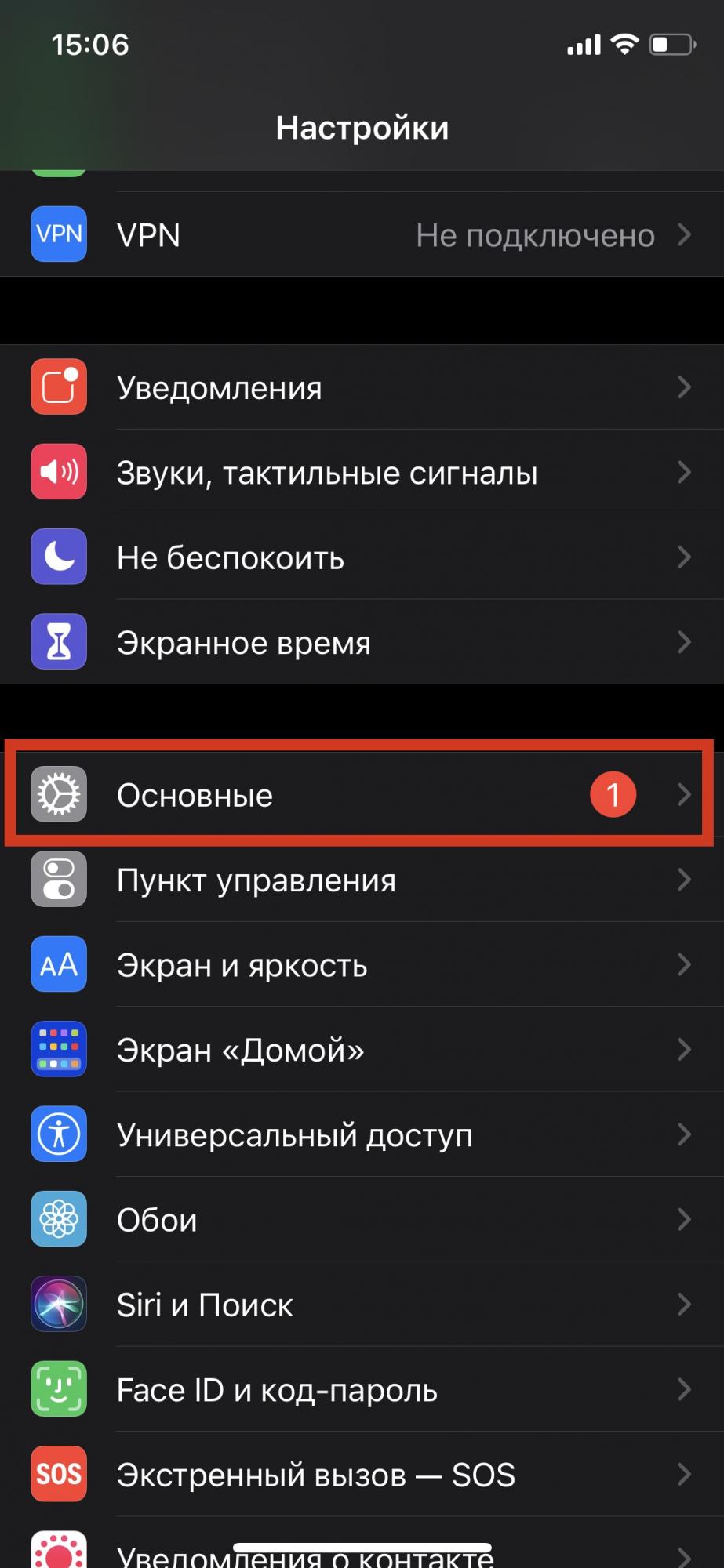Open the VPN settings icon
724x1568 pixels.
tap(58, 234)
